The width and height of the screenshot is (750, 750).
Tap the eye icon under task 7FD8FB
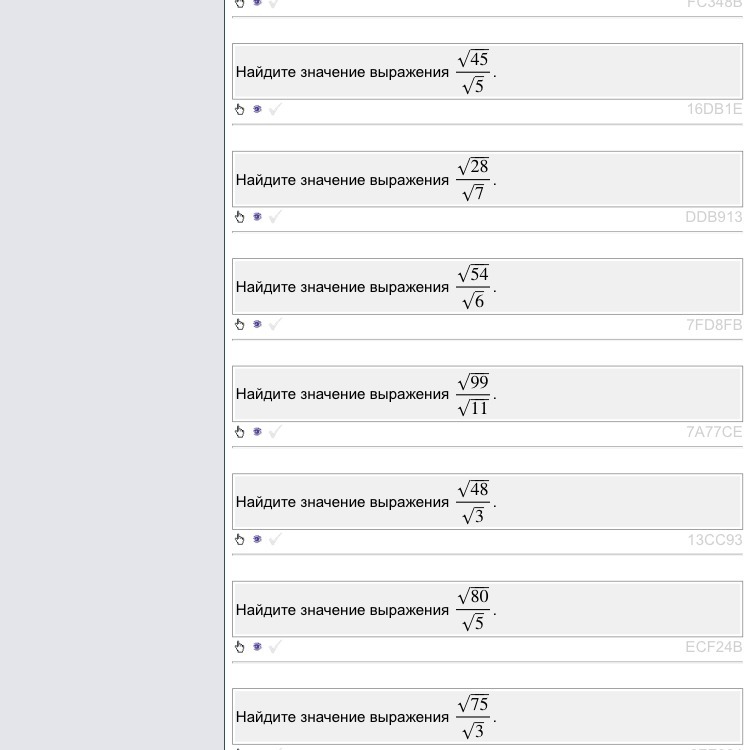click(x=257, y=324)
